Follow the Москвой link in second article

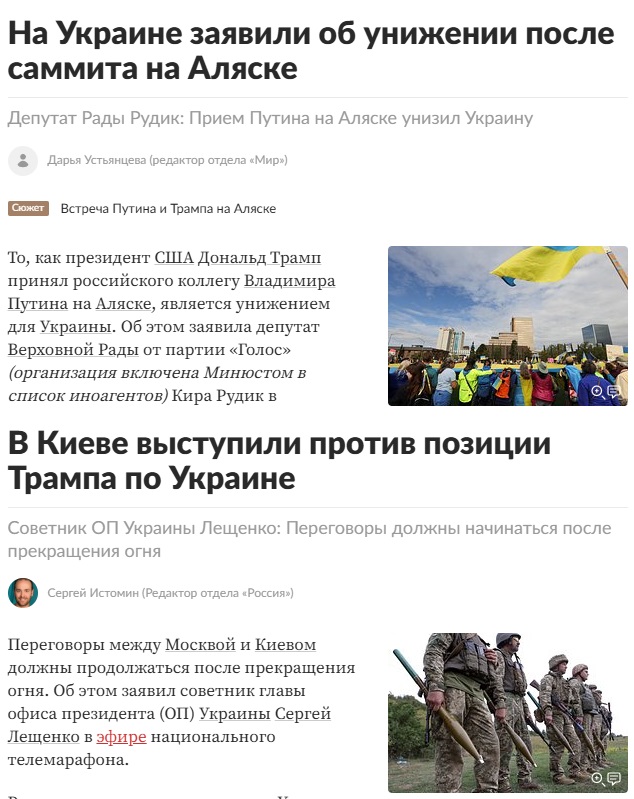click(200, 645)
